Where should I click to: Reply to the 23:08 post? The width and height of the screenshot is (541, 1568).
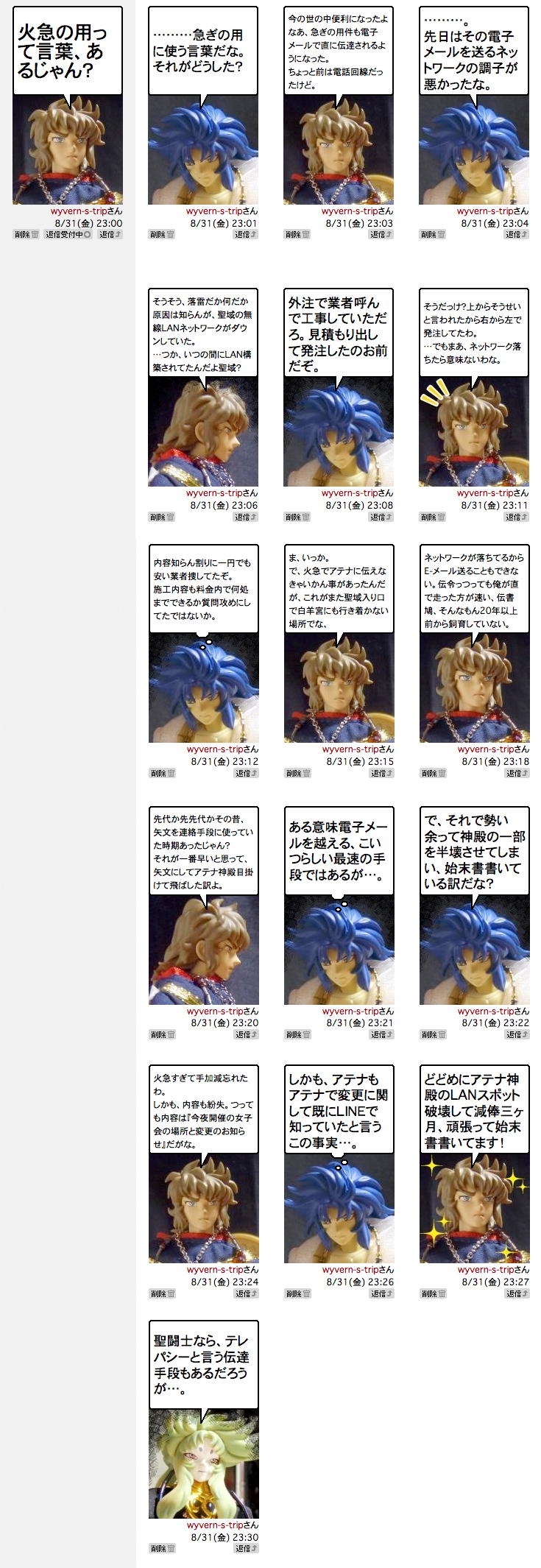click(x=381, y=518)
